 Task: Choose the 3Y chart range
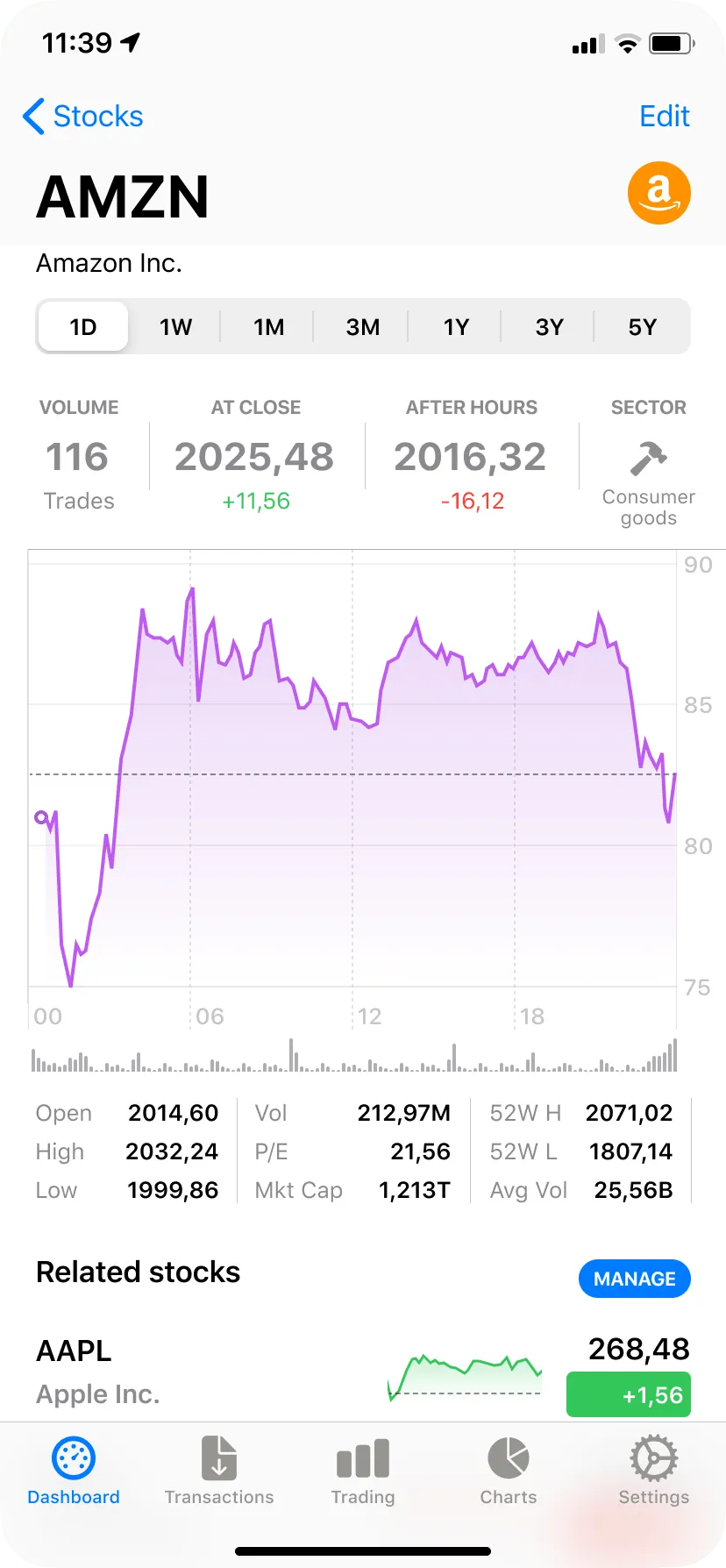549,327
